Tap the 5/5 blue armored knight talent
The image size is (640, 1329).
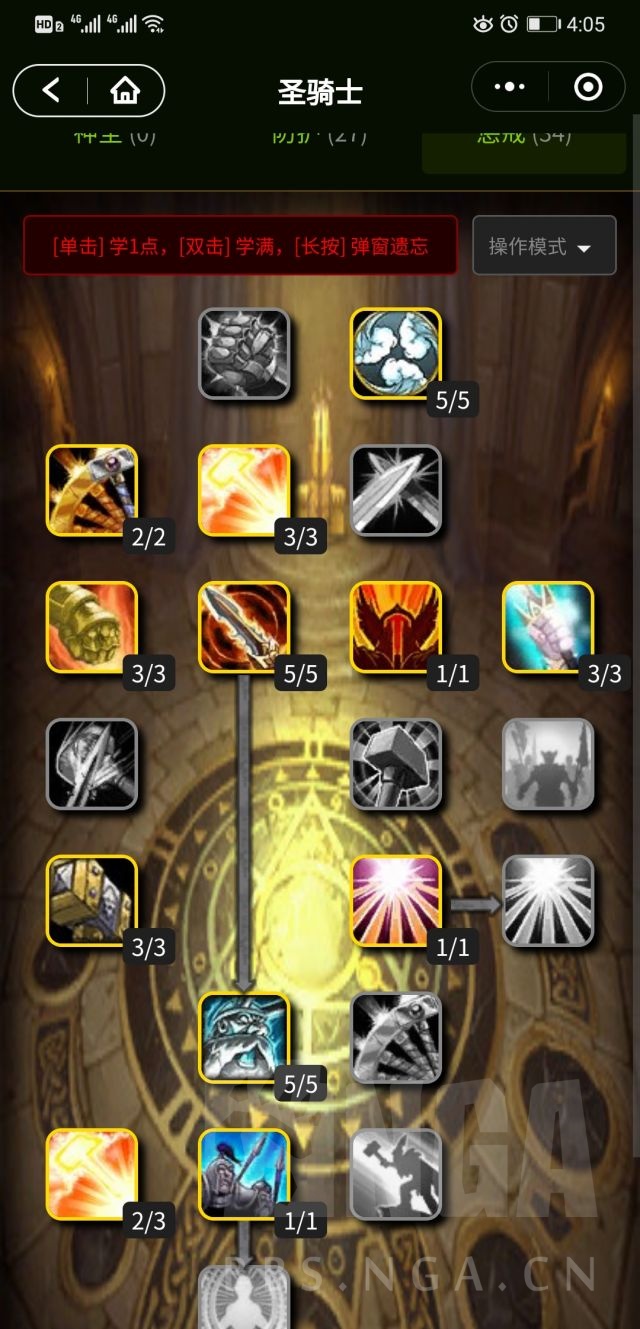click(244, 1038)
